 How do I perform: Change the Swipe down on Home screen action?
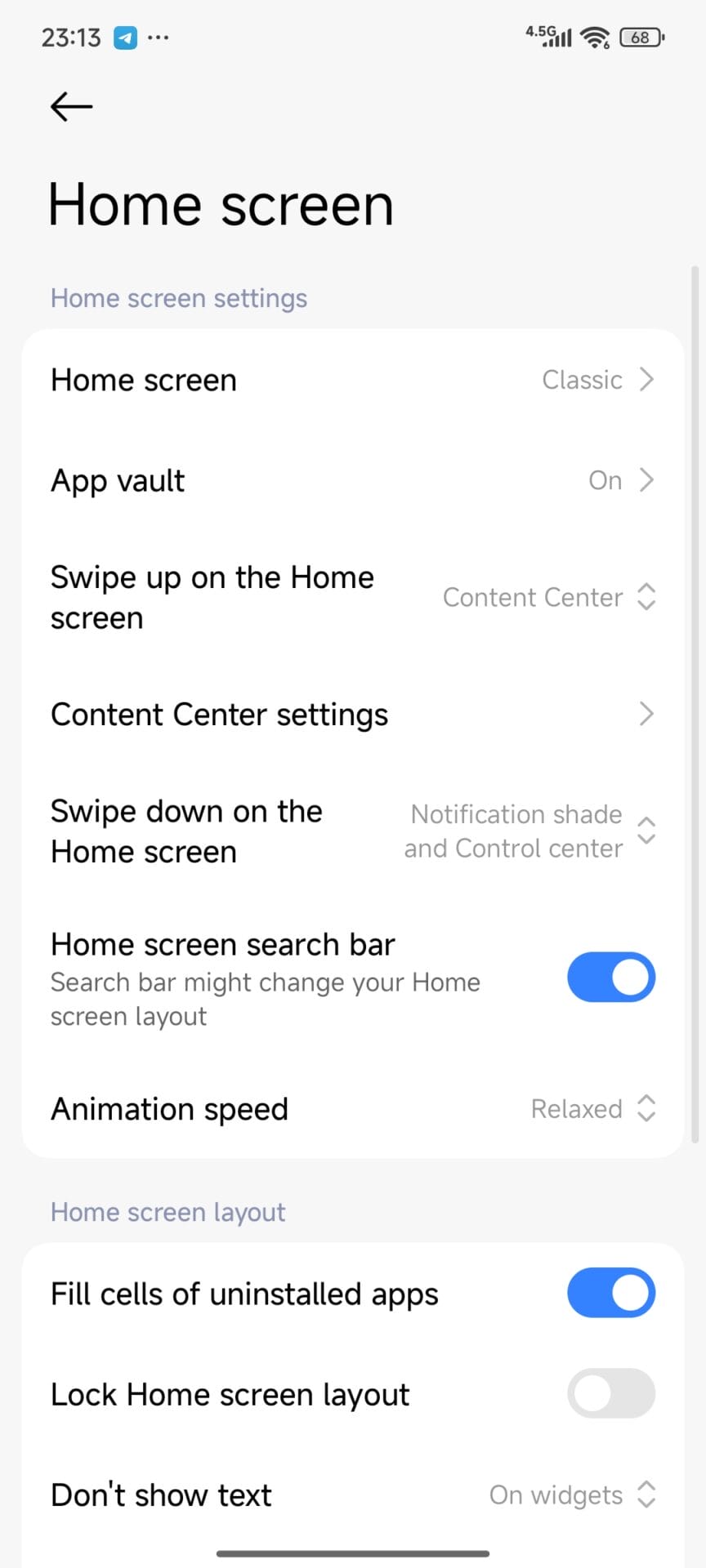click(x=352, y=831)
